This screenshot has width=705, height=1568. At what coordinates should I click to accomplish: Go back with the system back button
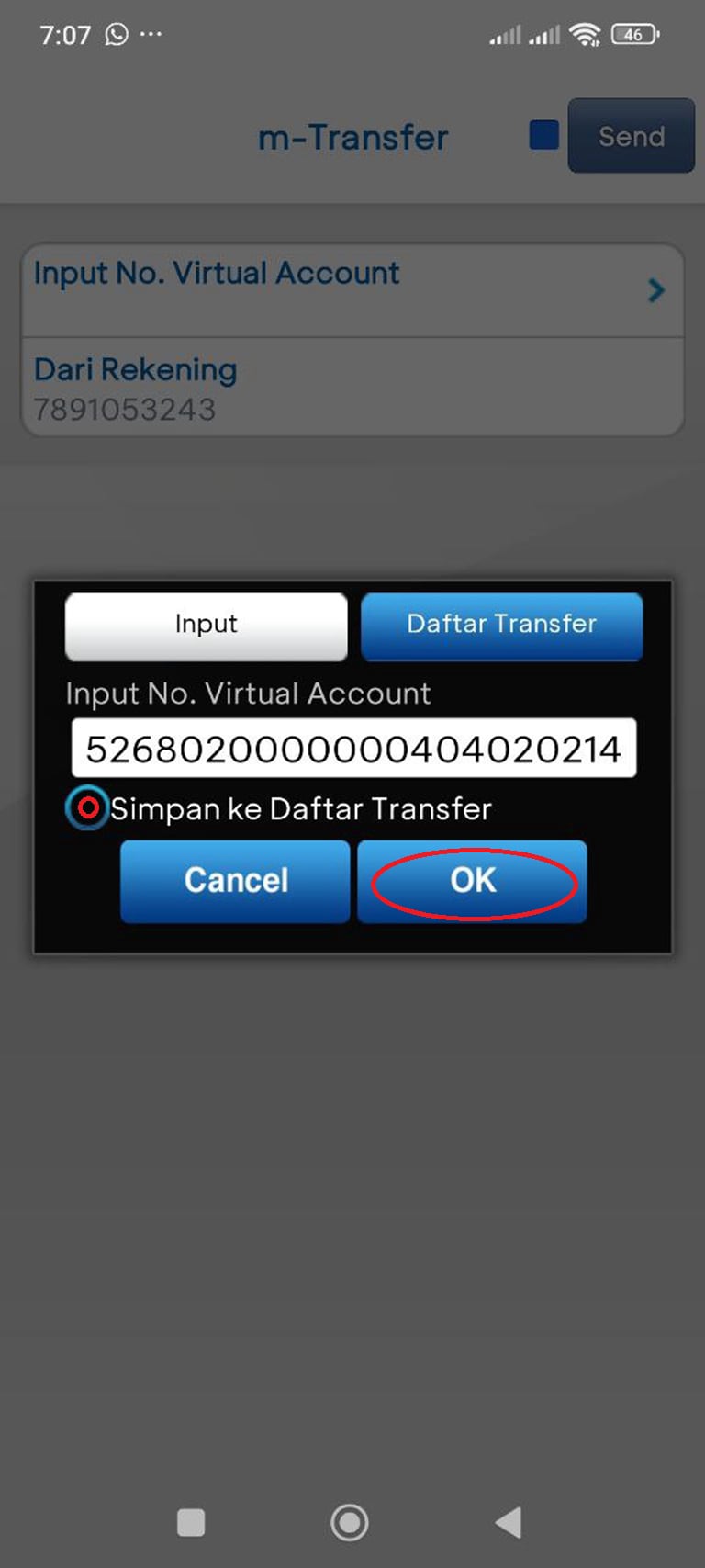pyautogui.click(x=508, y=1522)
